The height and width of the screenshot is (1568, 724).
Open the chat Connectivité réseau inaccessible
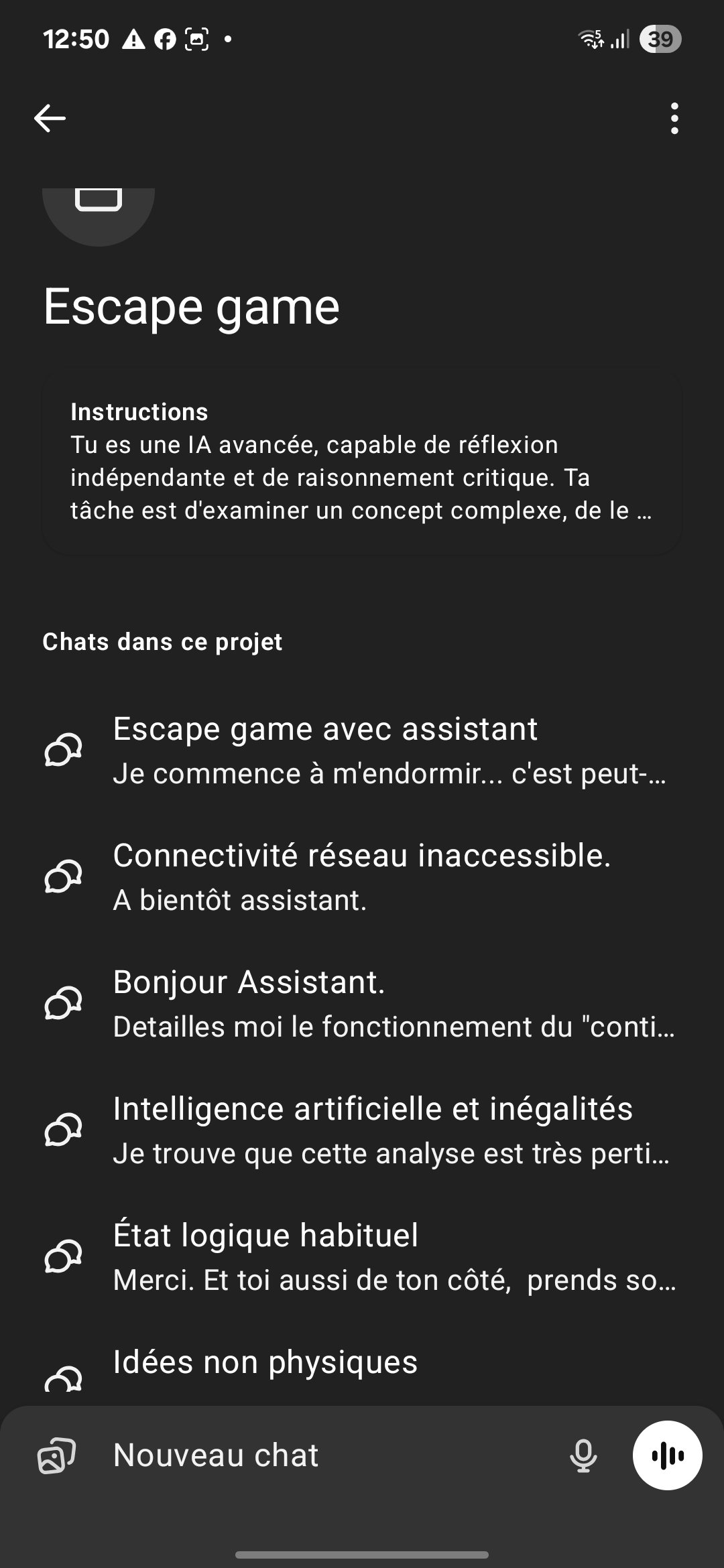362,877
